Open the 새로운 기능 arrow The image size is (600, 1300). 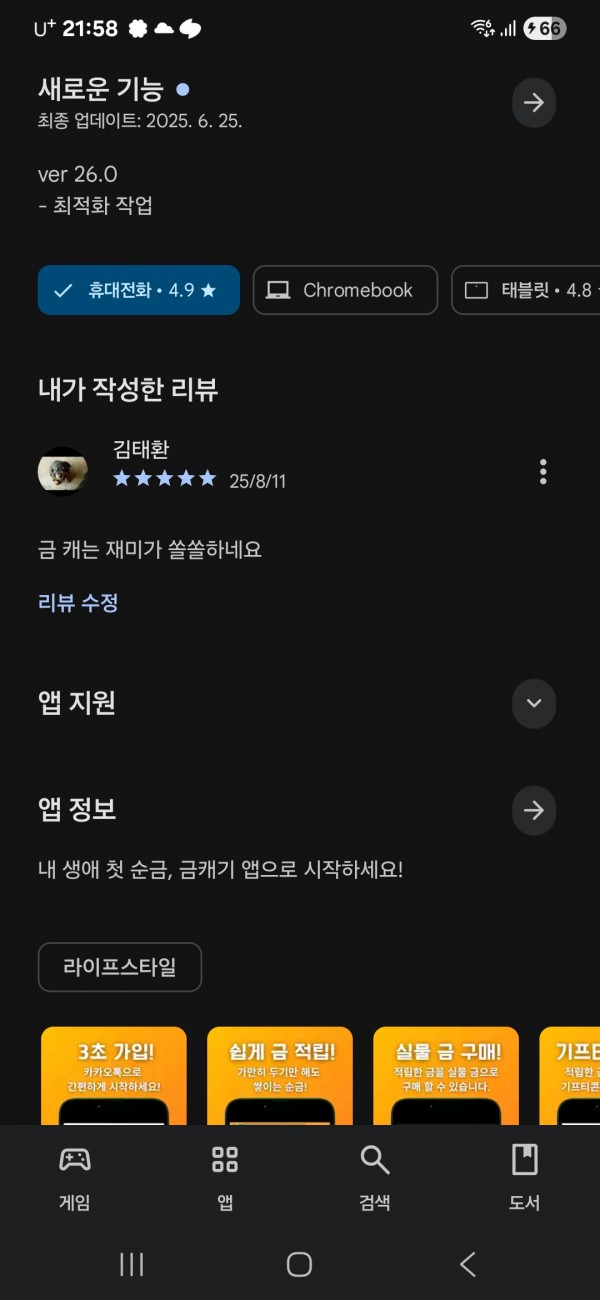pos(534,103)
